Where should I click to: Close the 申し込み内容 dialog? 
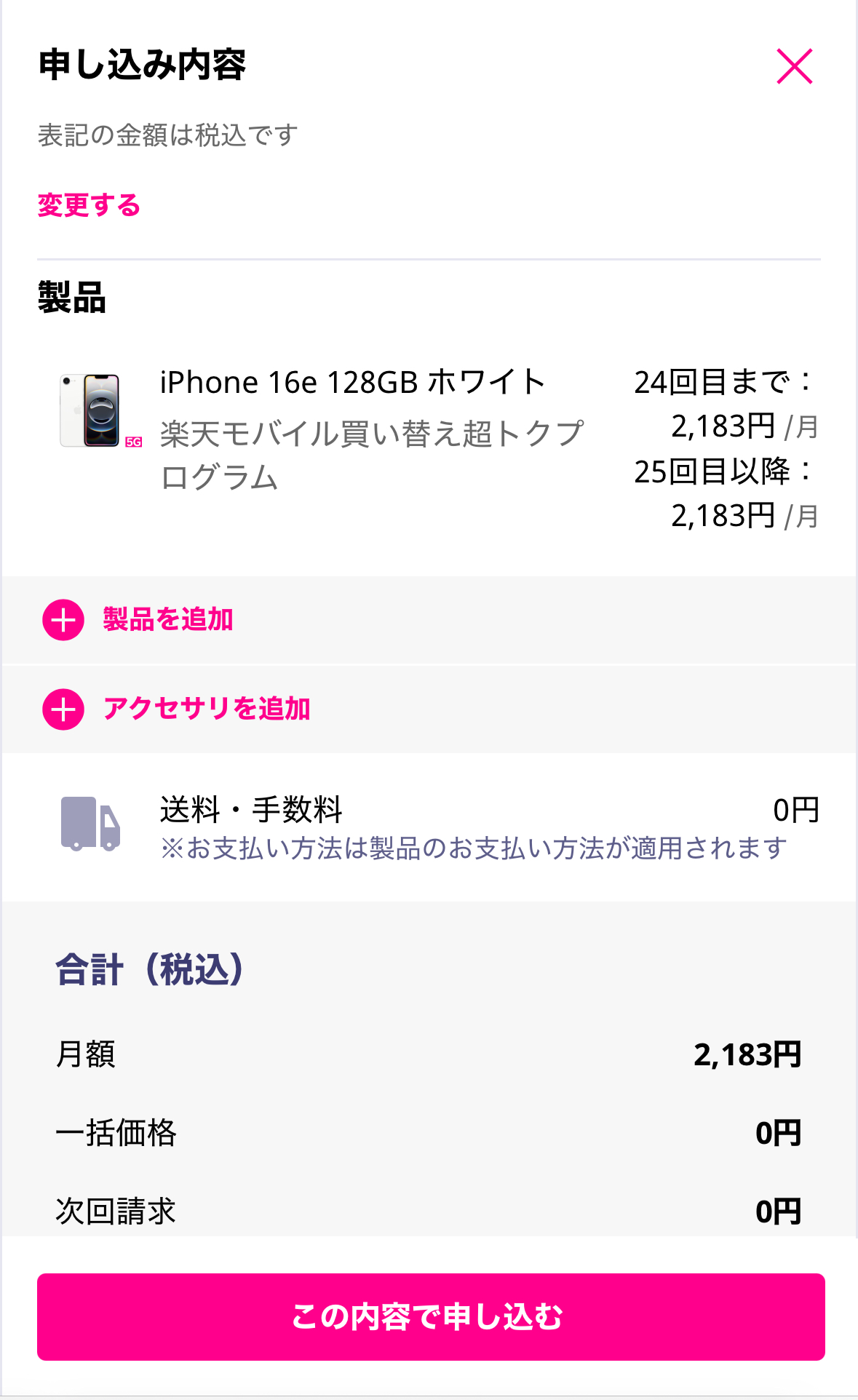[x=794, y=67]
